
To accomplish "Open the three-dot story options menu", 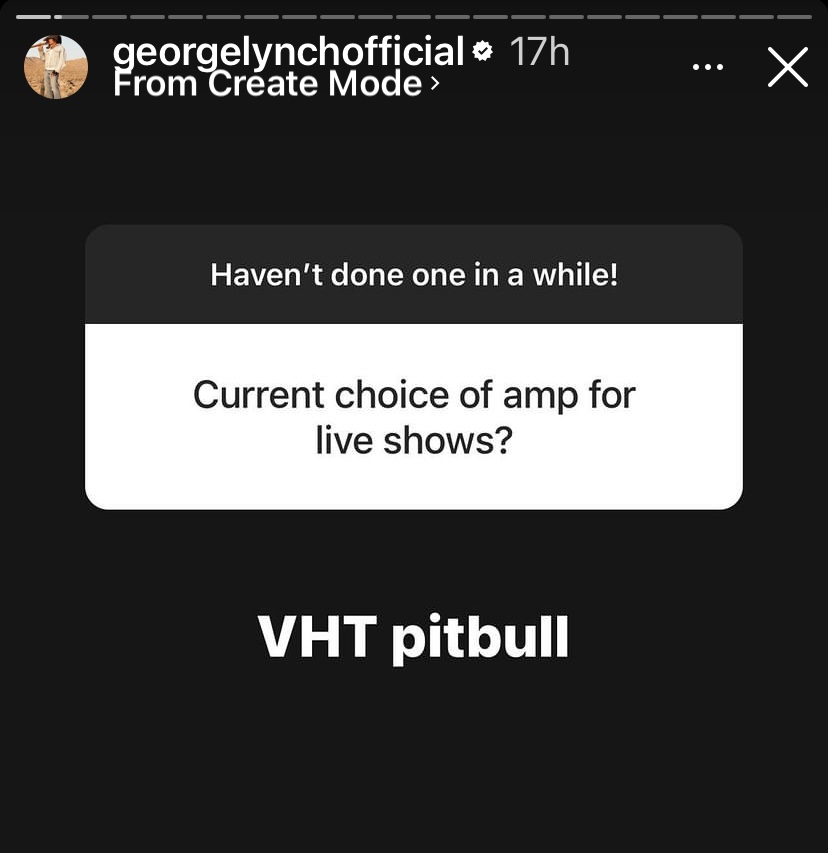I will (x=707, y=67).
